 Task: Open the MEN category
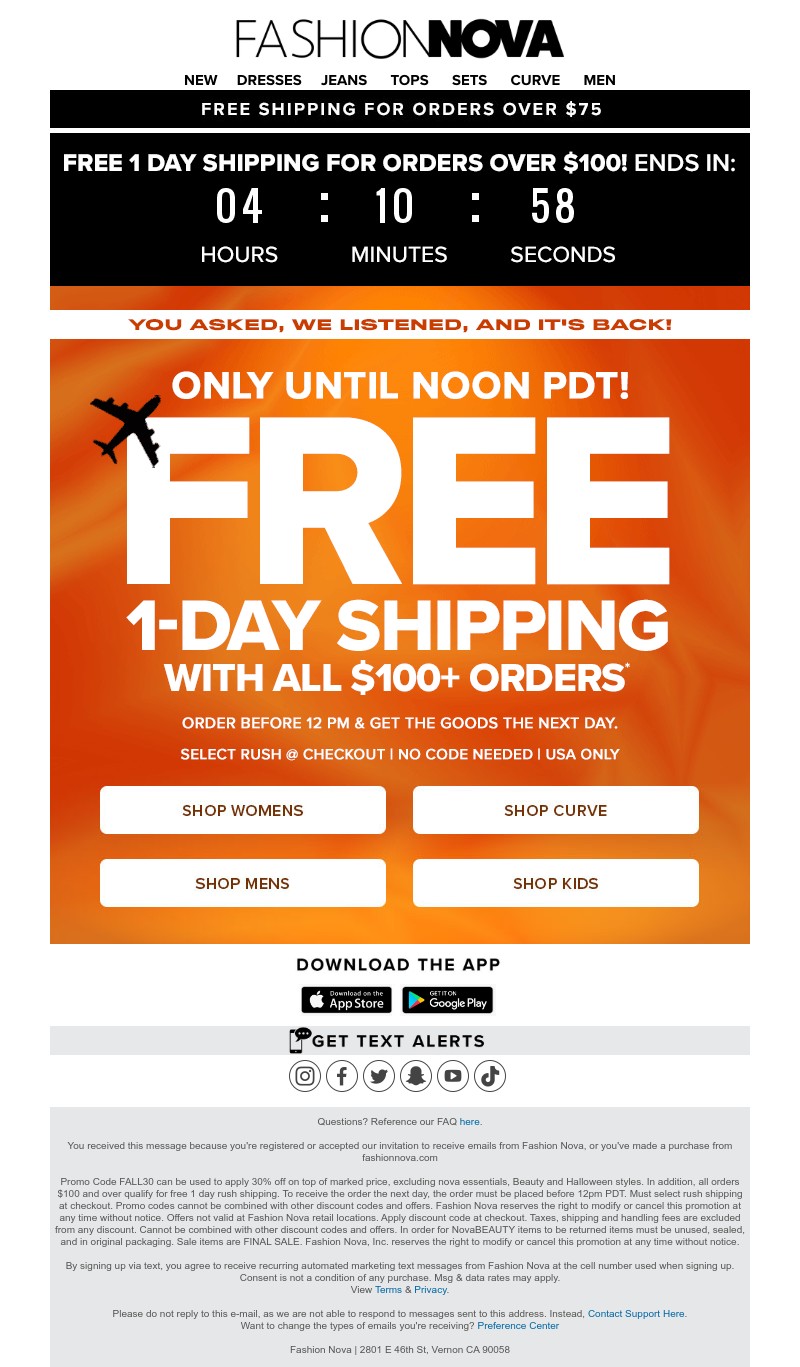coord(600,80)
